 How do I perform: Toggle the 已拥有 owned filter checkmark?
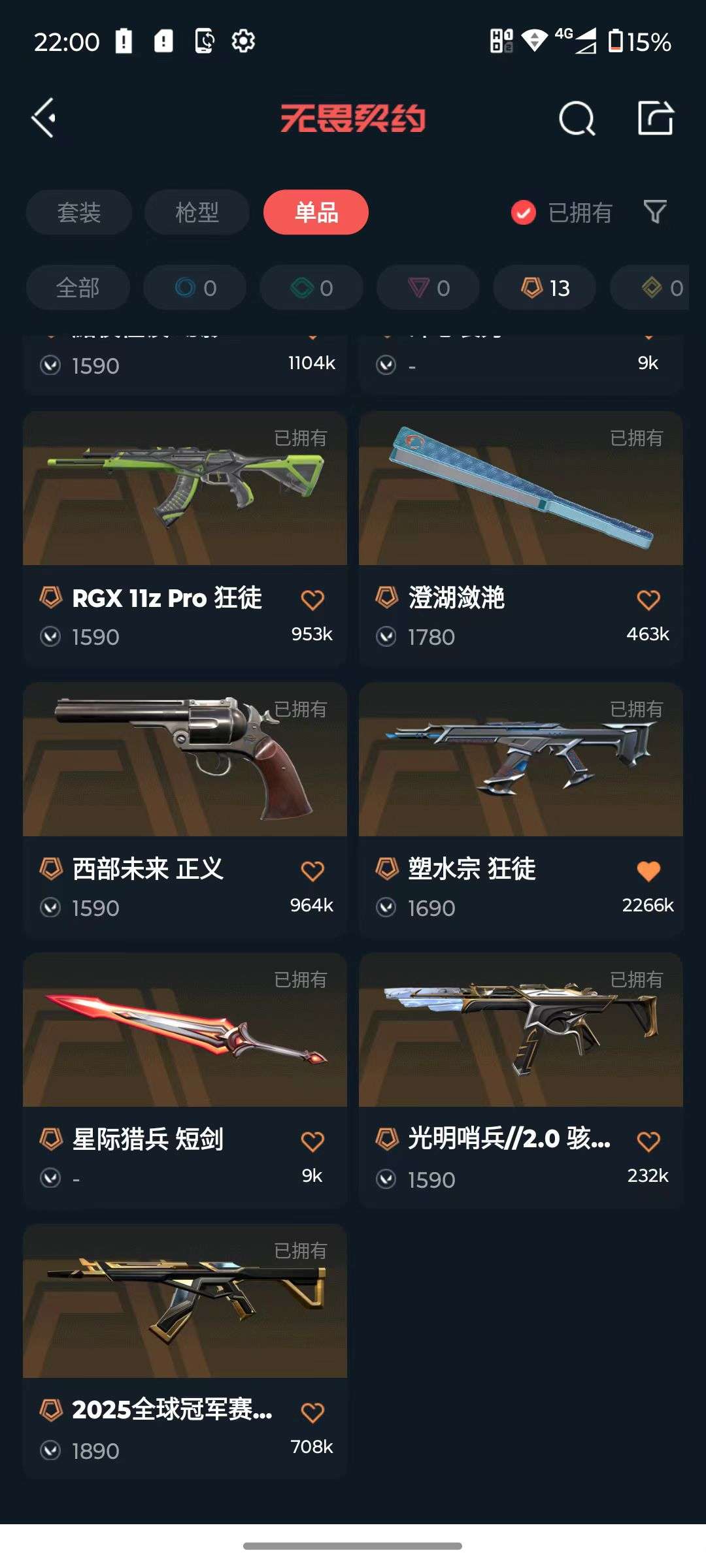click(522, 213)
